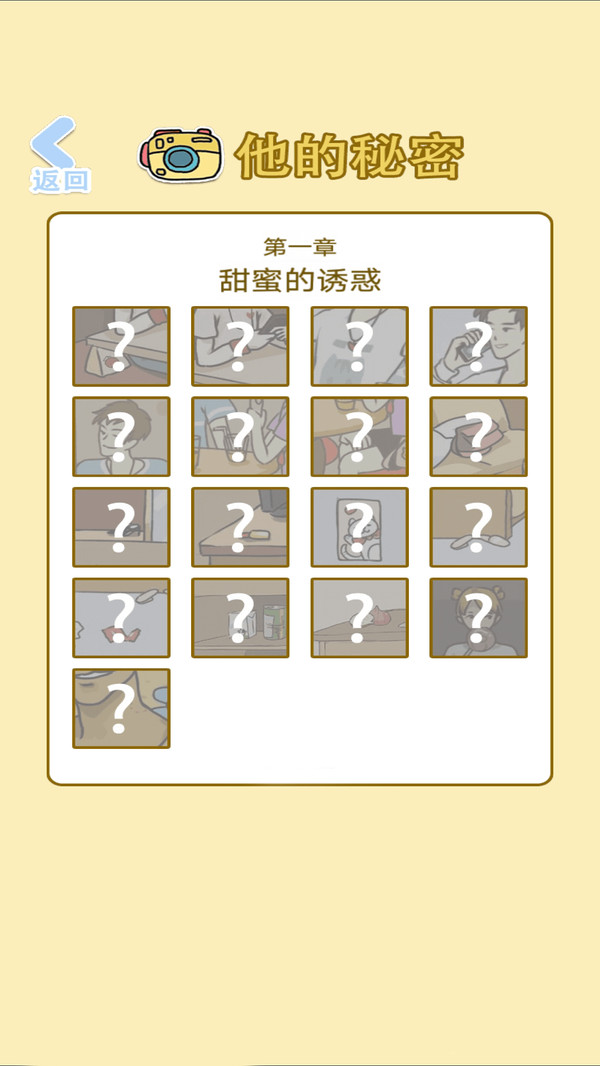Open locked close-up photo of a chin
600x1066 pixels.
click(121, 708)
